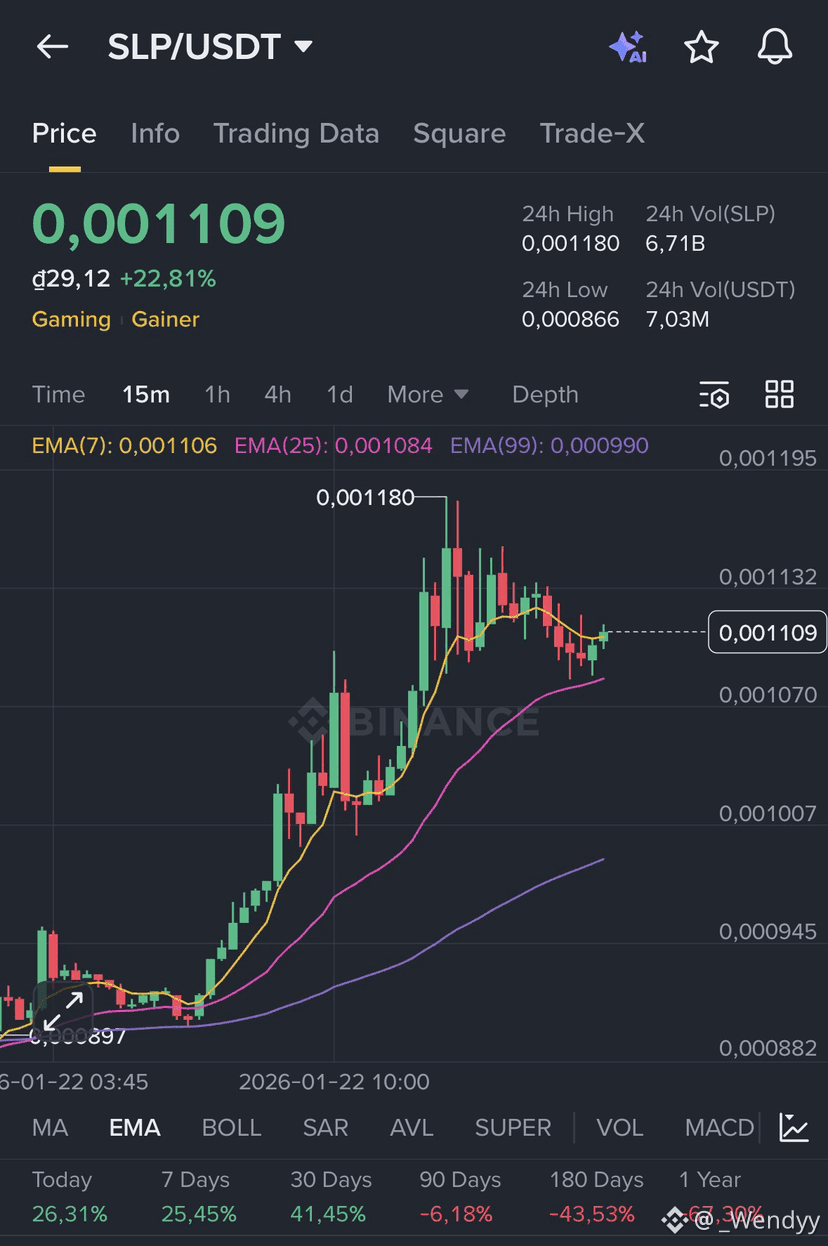Image resolution: width=828 pixels, height=1246 pixels.
Task: Click the current price 0,001109 marker
Action: (767, 632)
